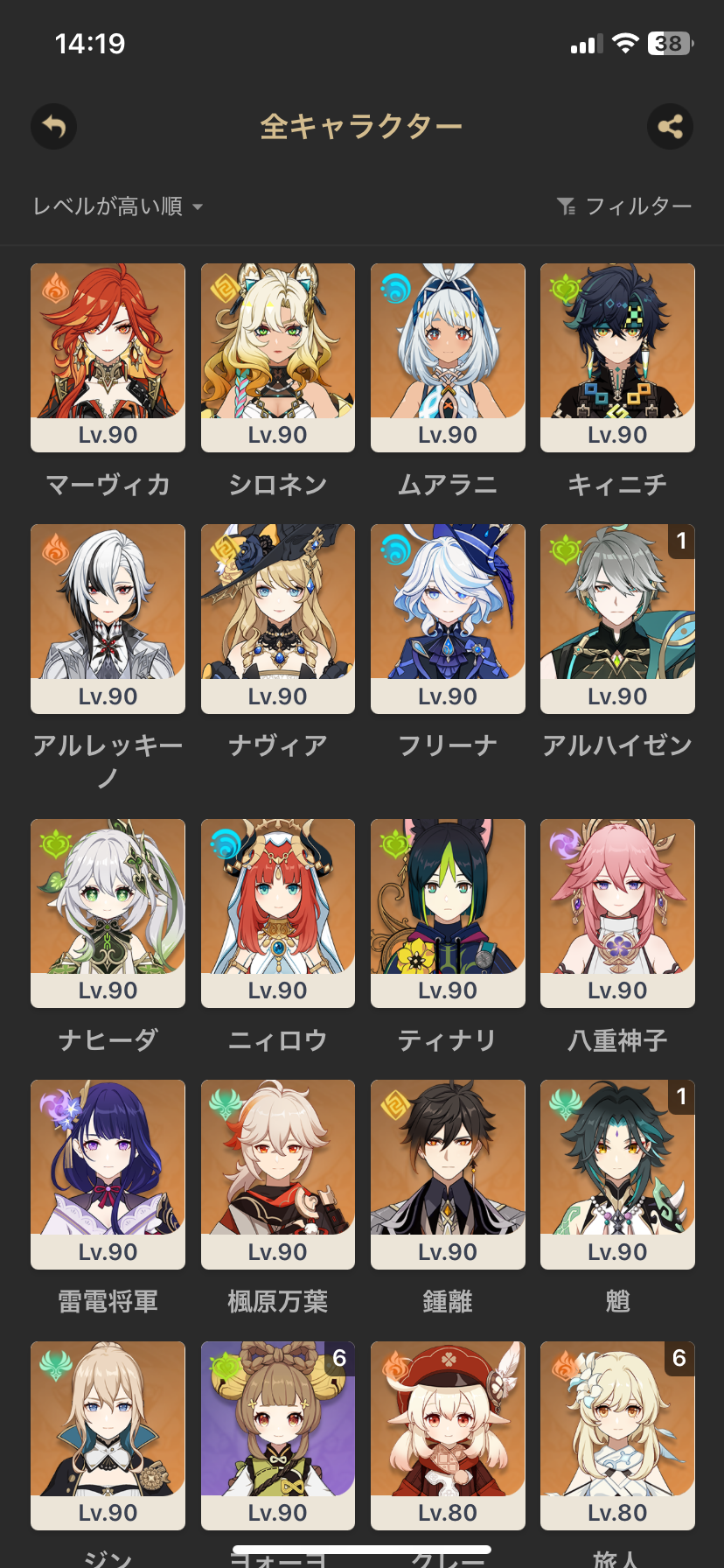Select シロネン character card
The image size is (724, 1568).
[277, 357]
